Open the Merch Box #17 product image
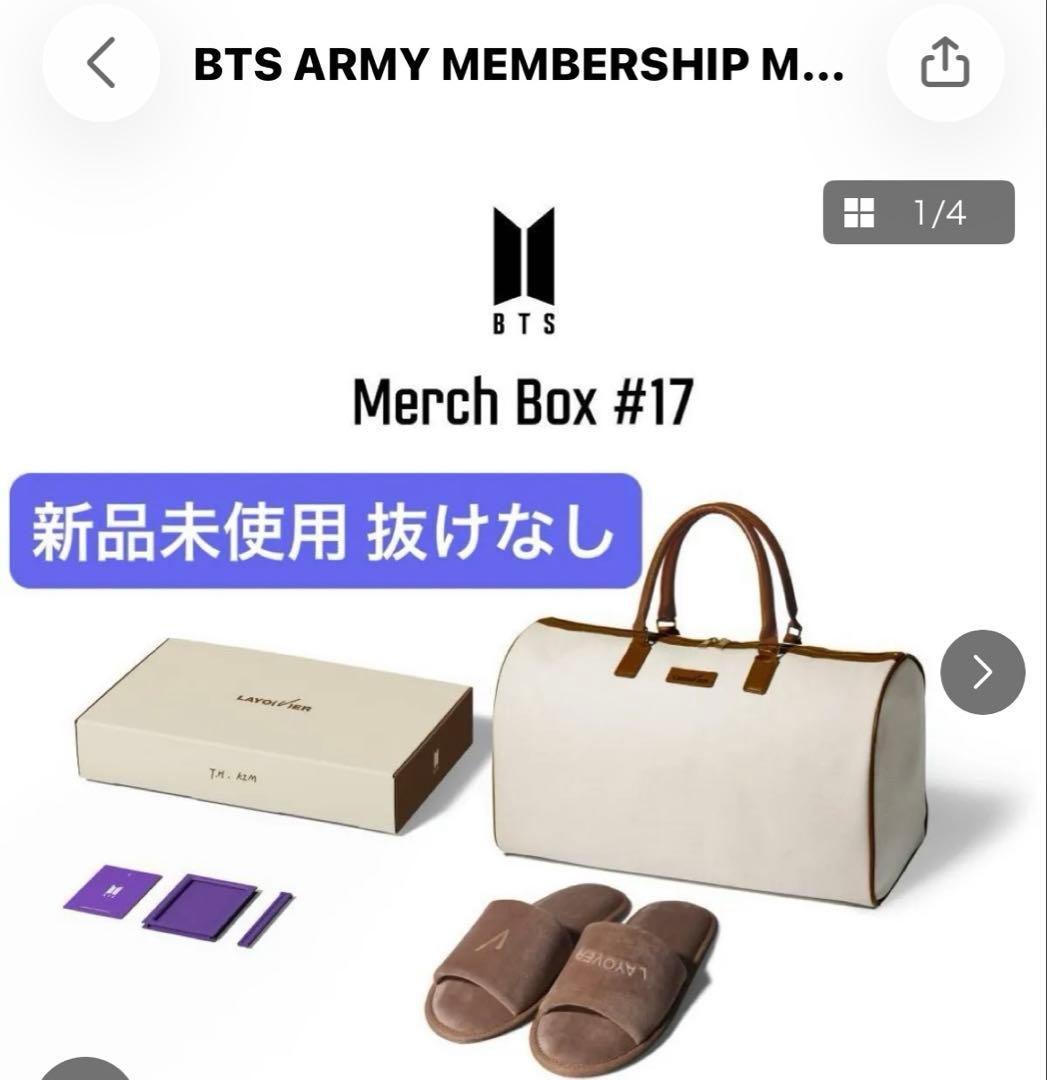 tap(520, 700)
